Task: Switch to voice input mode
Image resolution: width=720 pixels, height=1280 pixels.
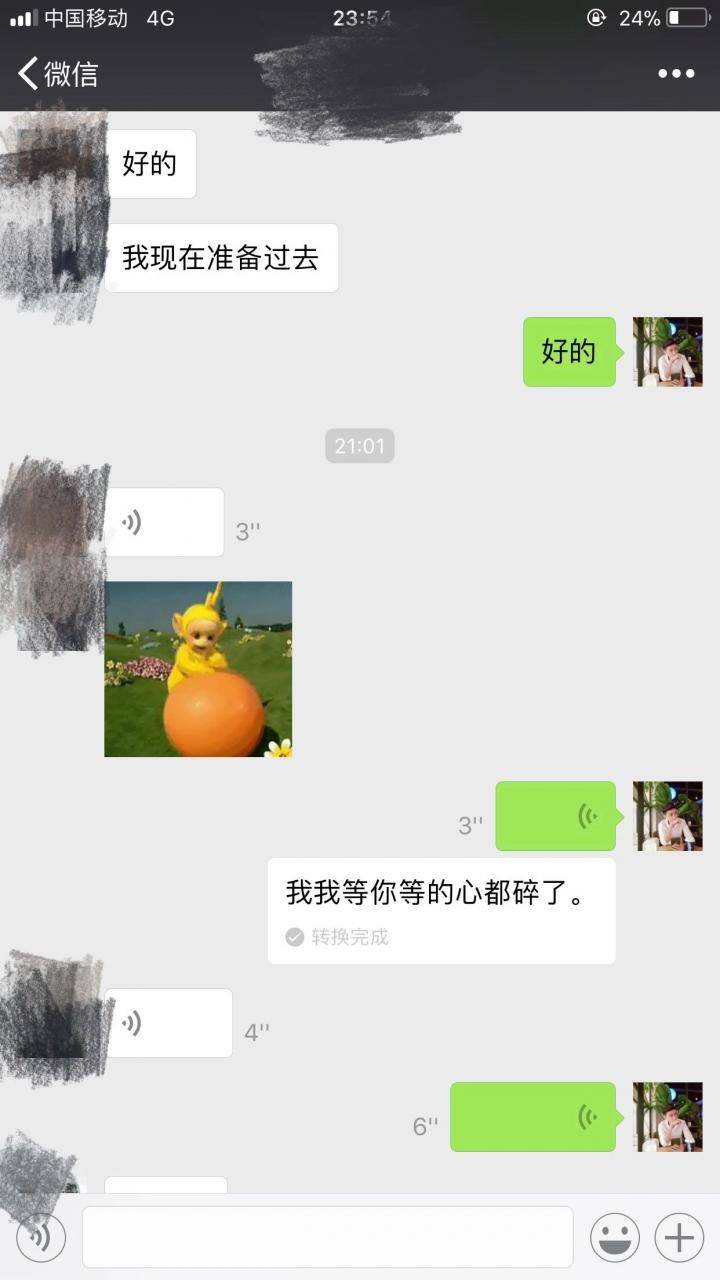Action: [x=41, y=1238]
